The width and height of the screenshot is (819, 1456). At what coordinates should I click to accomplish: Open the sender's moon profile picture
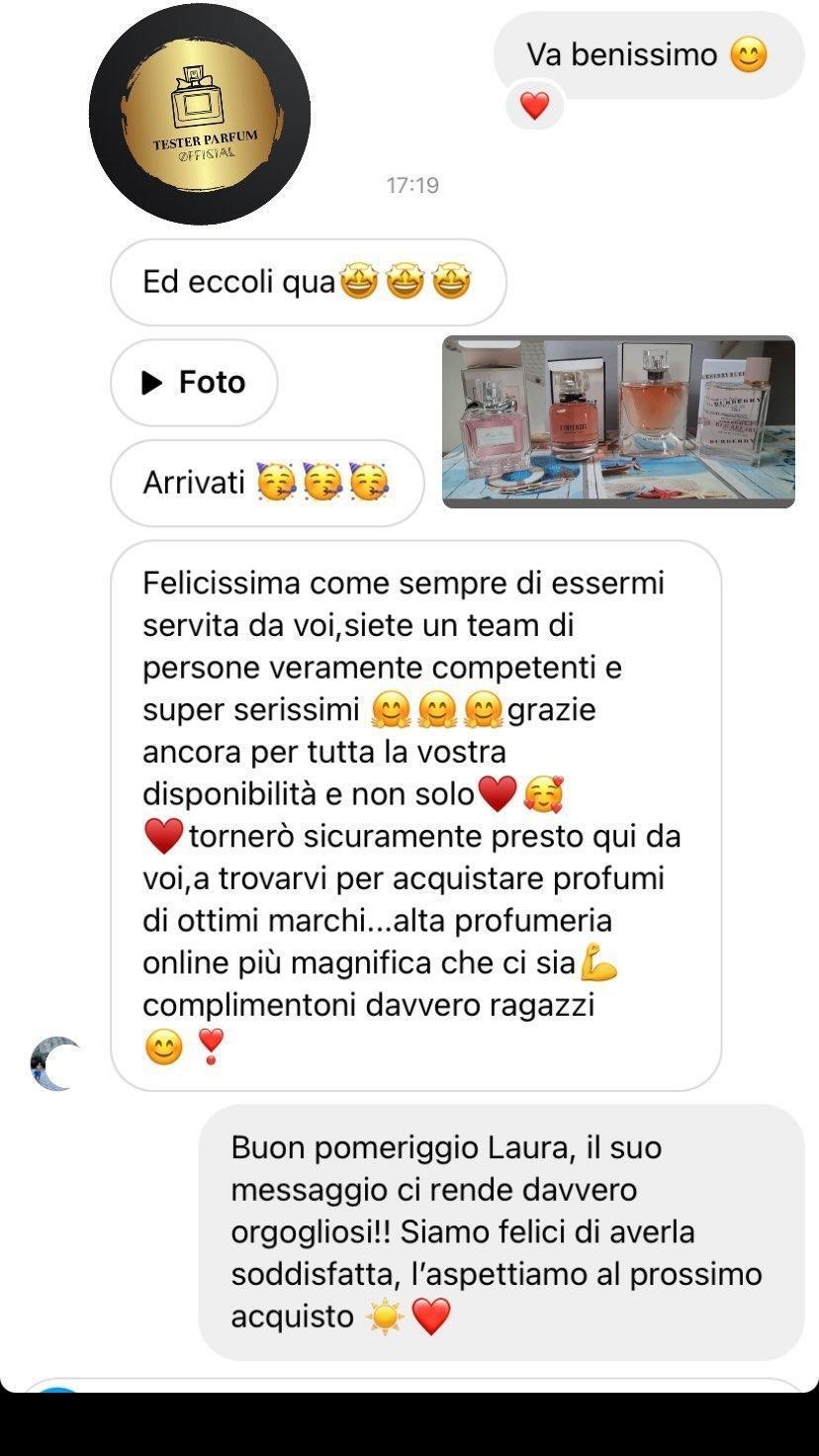[x=54, y=1063]
